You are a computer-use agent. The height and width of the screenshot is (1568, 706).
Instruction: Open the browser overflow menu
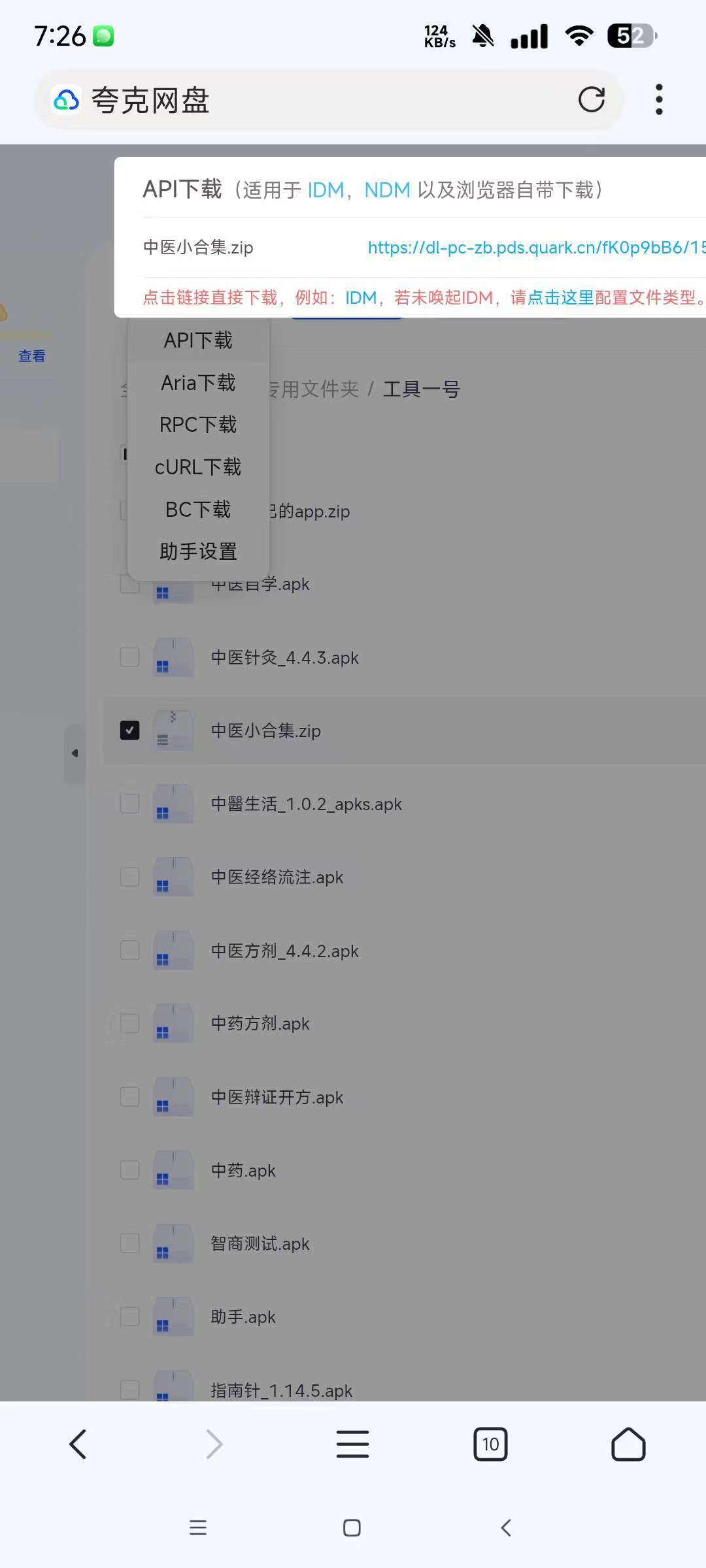[659, 100]
